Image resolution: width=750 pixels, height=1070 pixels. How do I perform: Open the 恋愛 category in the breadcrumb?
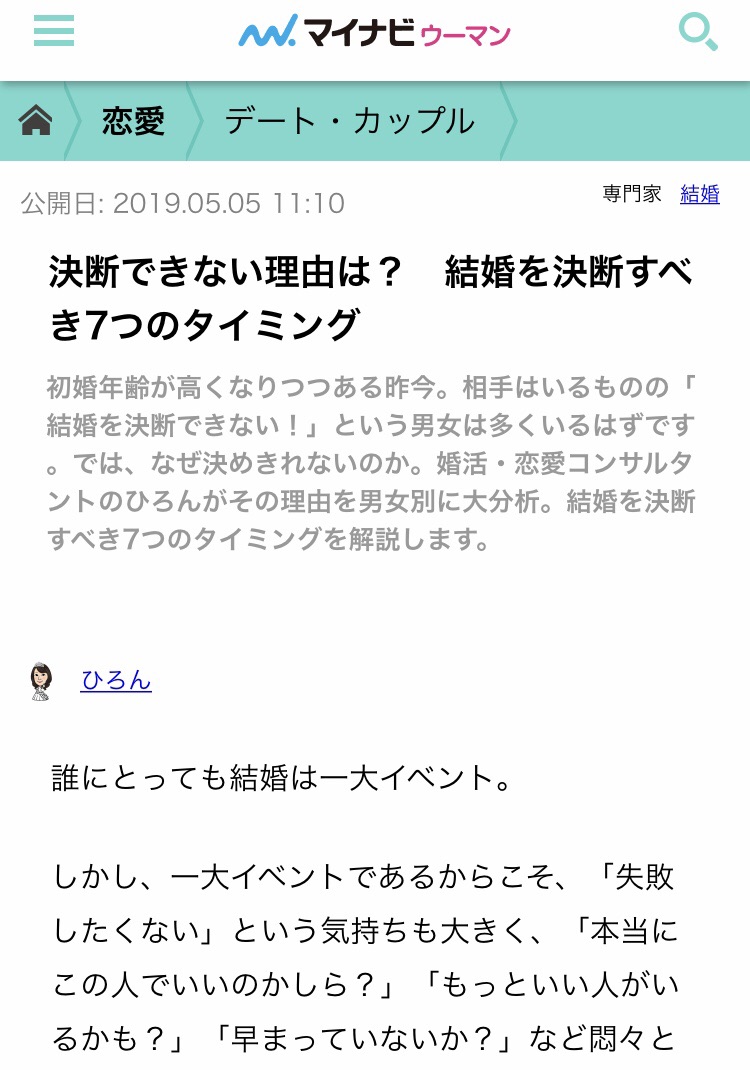130,121
